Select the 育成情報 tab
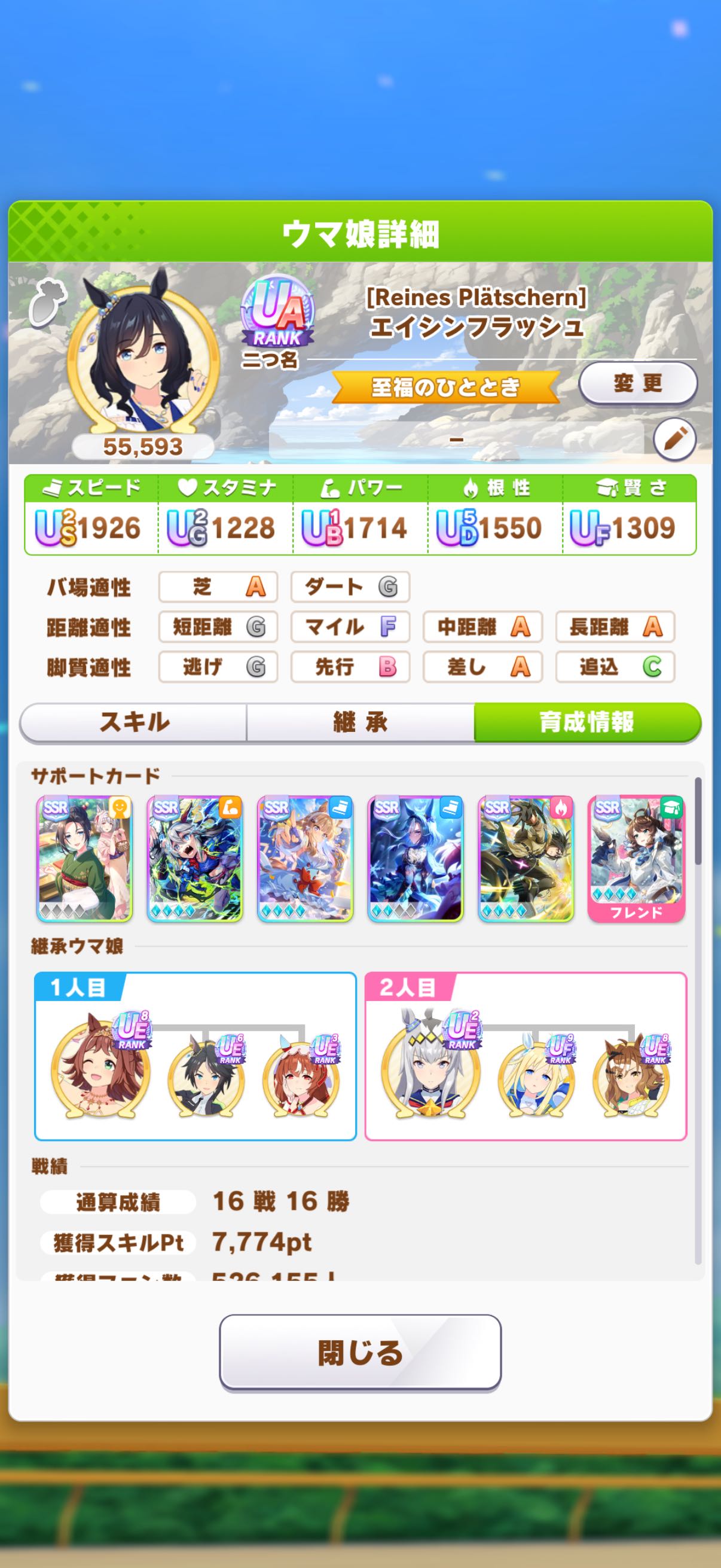The width and height of the screenshot is (721, 1568). pyautogui.click(x=586, y=722)
